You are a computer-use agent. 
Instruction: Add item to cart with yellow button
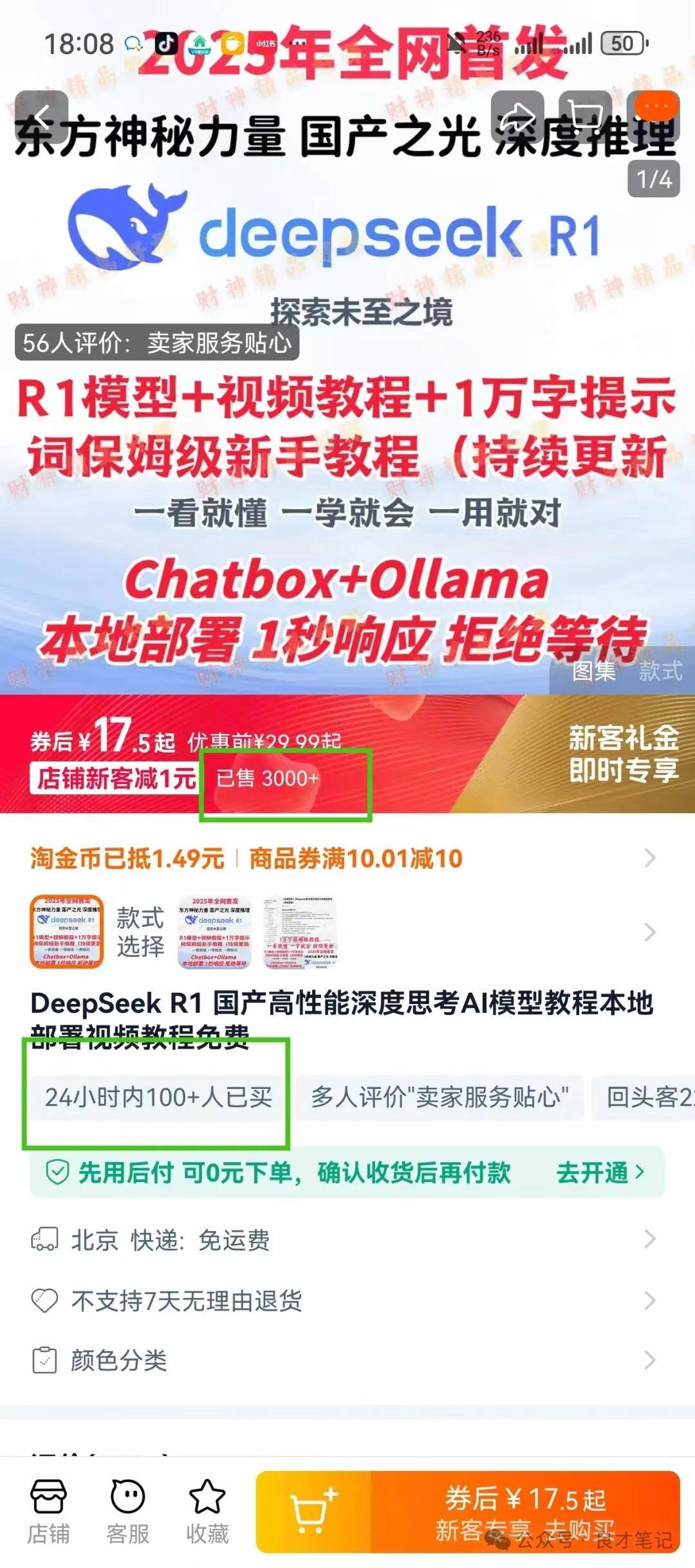(x=313, y=1511)
